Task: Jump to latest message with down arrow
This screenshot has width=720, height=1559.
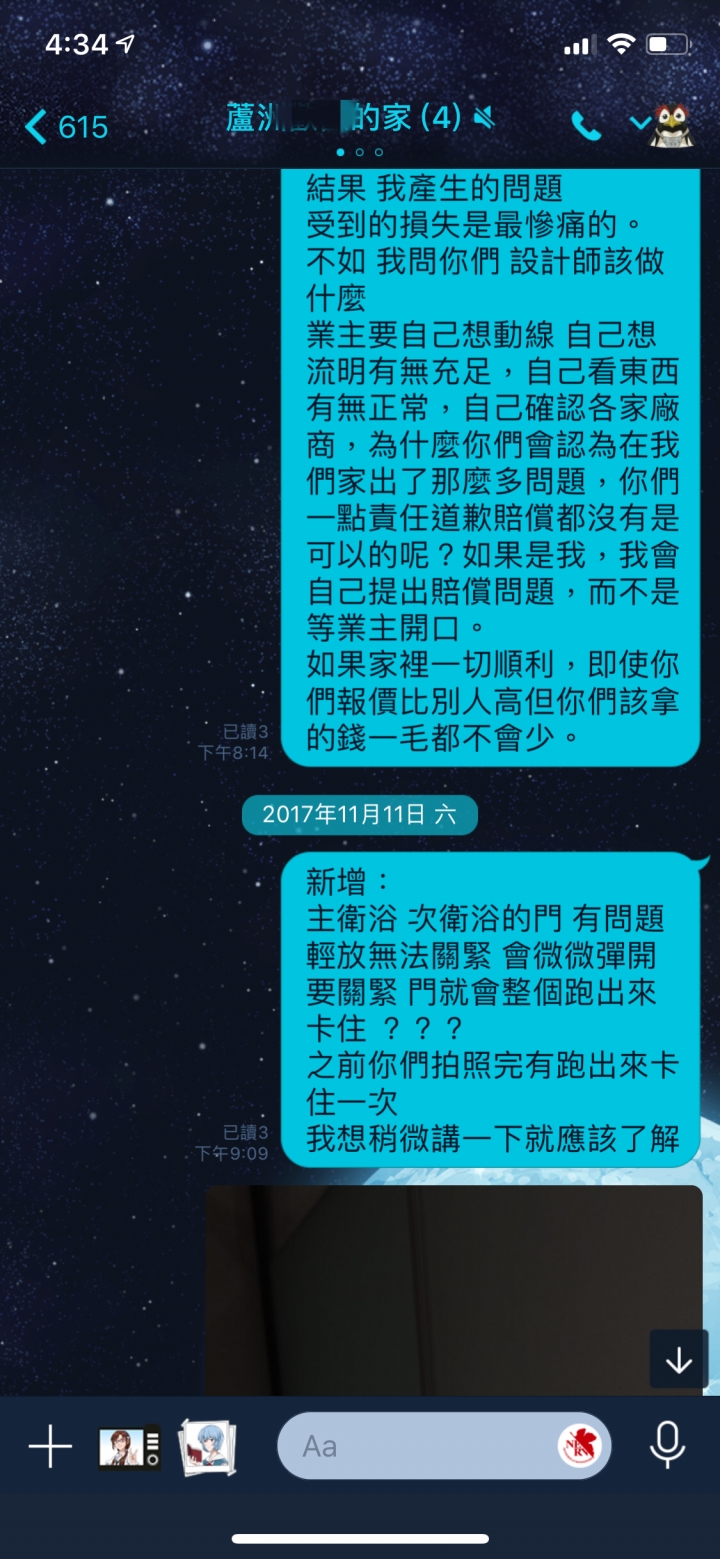Action: click(679, 1359)
